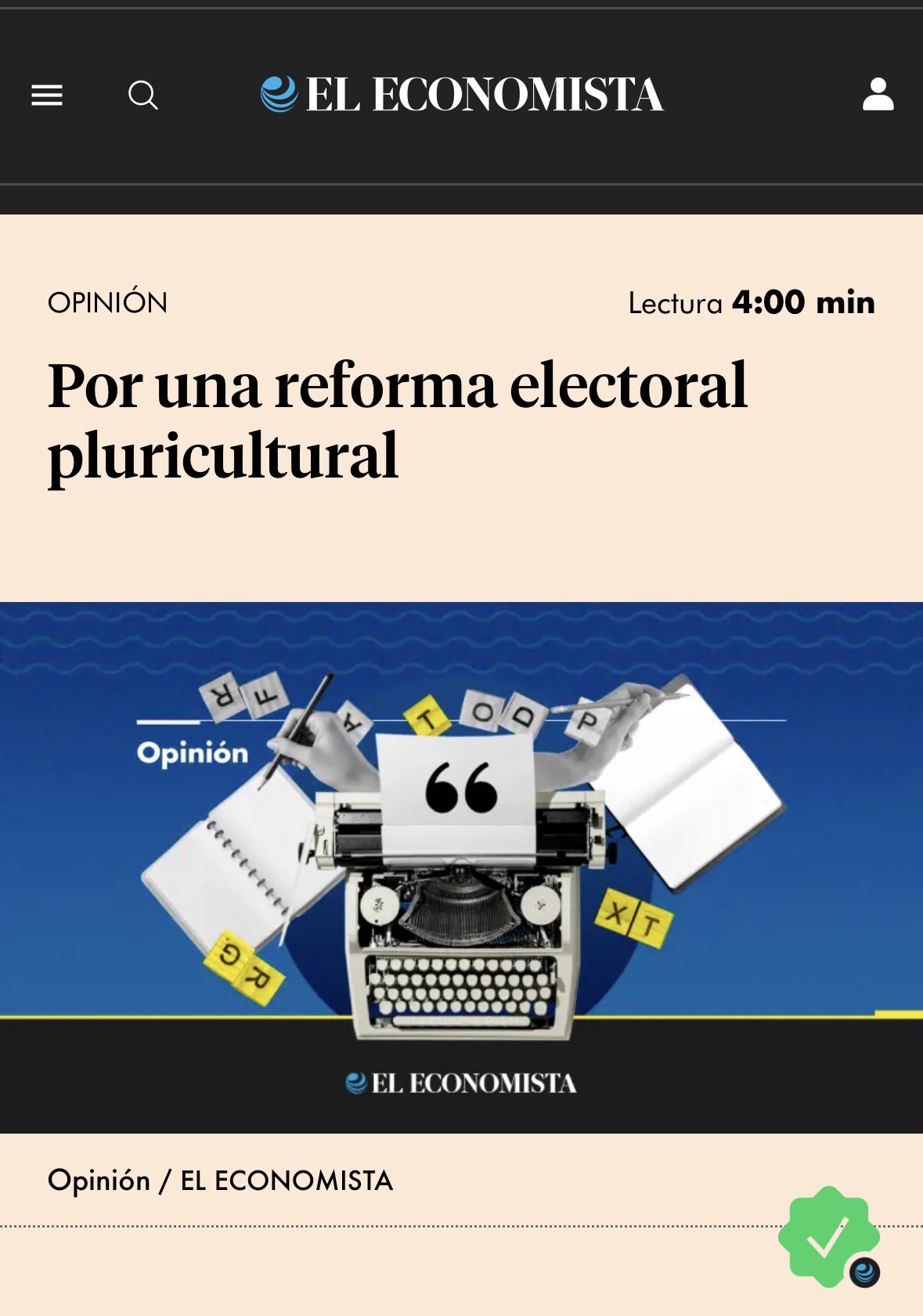Open the search icon
The width and height of the screenshot is (923, 1316).
tap(142, 96)
